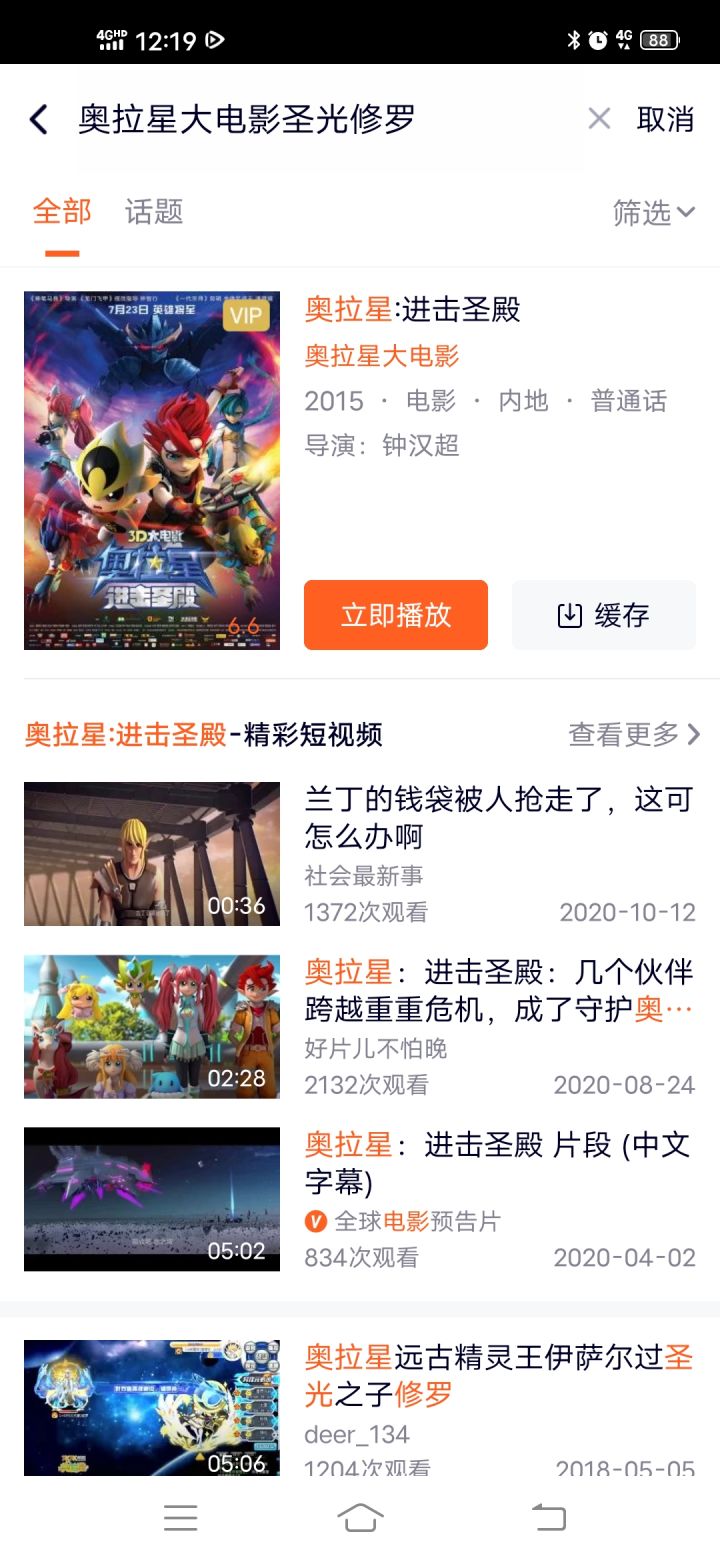Download the movie via 缓存
The image size is (720, 1560).
click(x=604, y=615)
